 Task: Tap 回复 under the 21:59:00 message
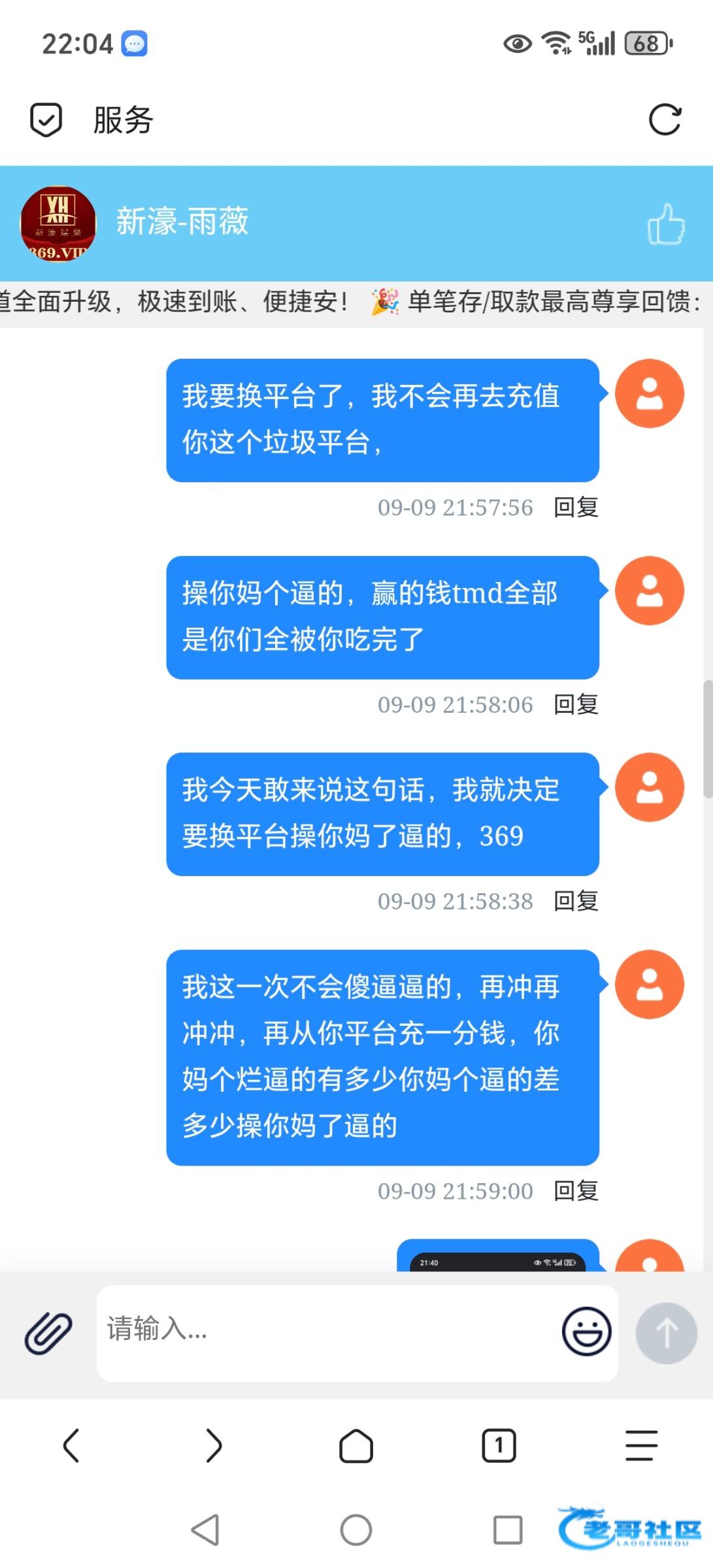[576, 1190]
